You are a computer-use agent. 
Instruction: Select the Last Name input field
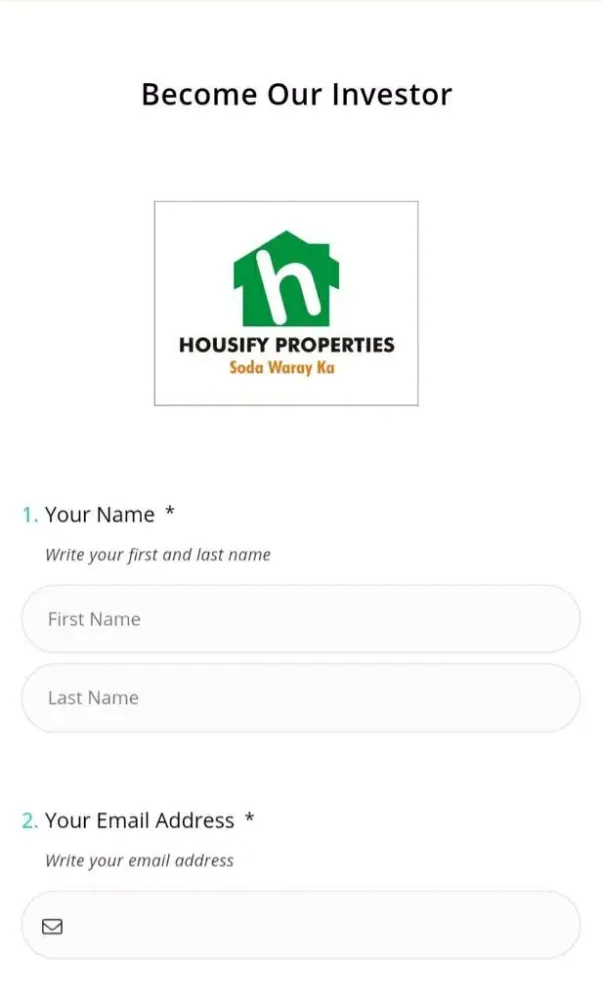300,698
